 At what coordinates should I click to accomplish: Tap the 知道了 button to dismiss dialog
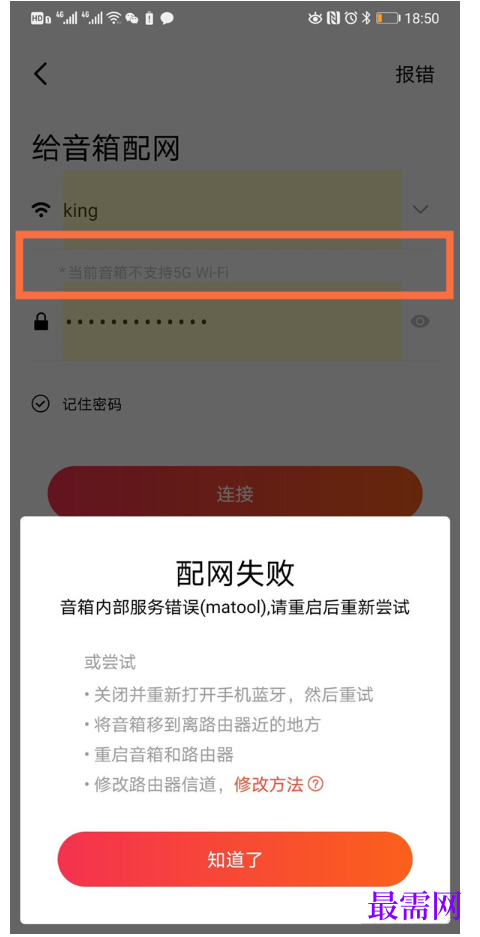[235, 859]
